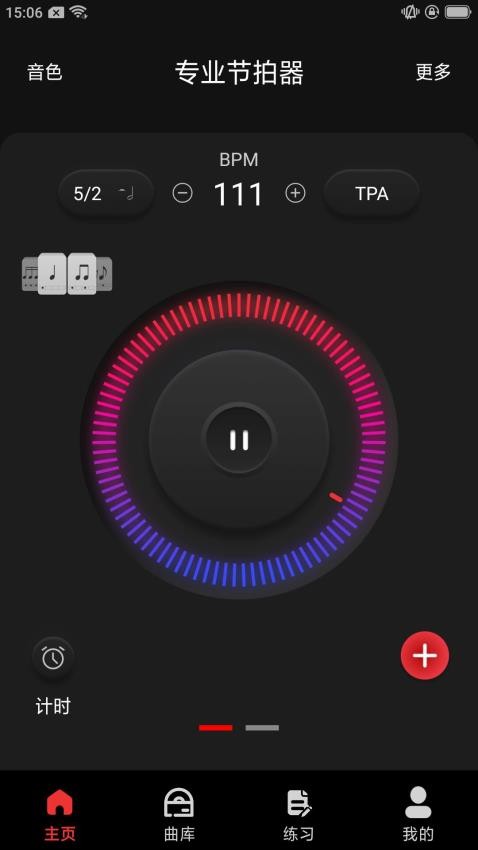This screenshot has width=478, height=850.
Task: Increase BPM with the plus button
Action: [295, 193]
